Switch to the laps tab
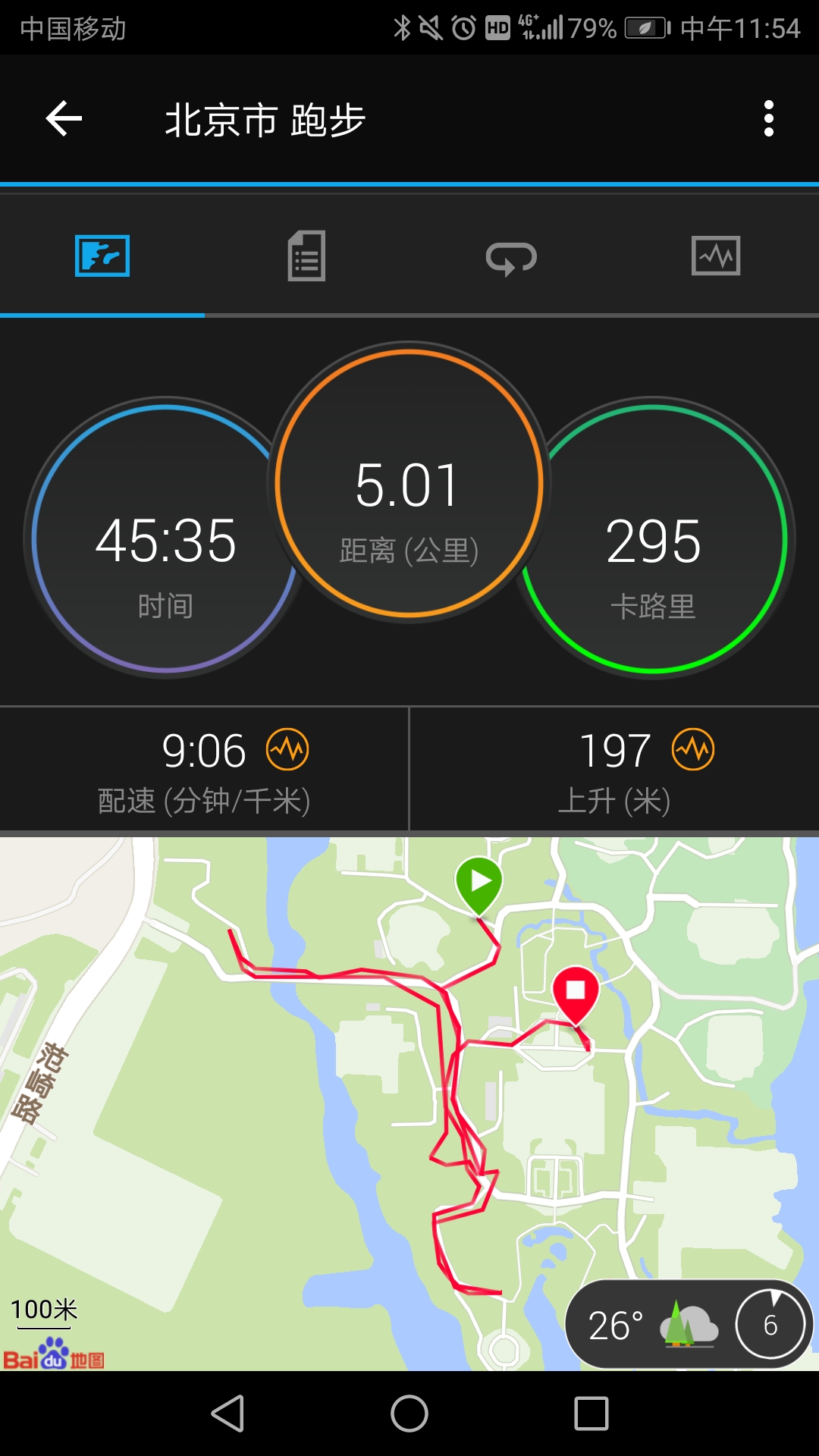Viewport: 819px width, 1456px height. tap(511, 258)
